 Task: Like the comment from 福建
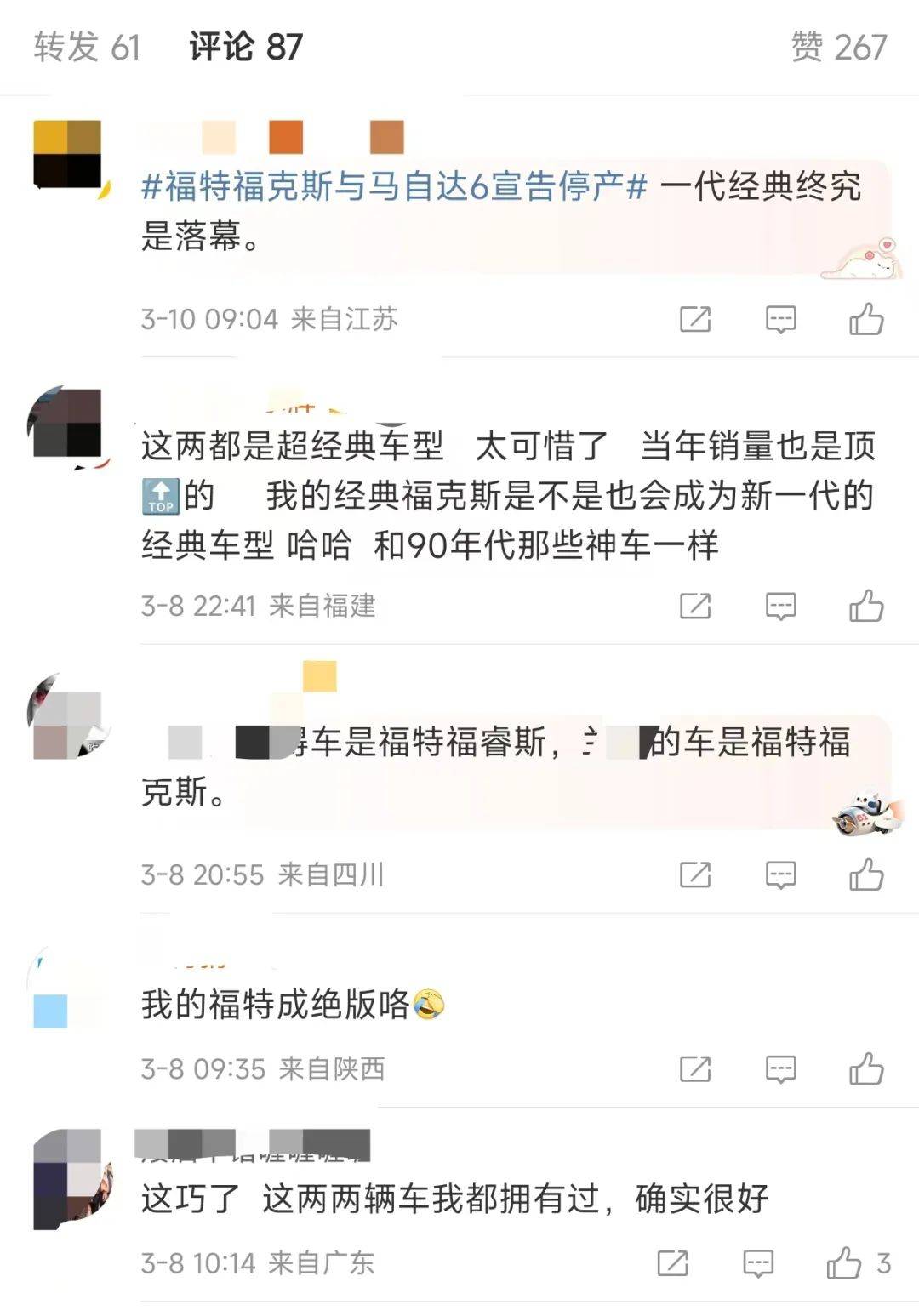[866, 607]
